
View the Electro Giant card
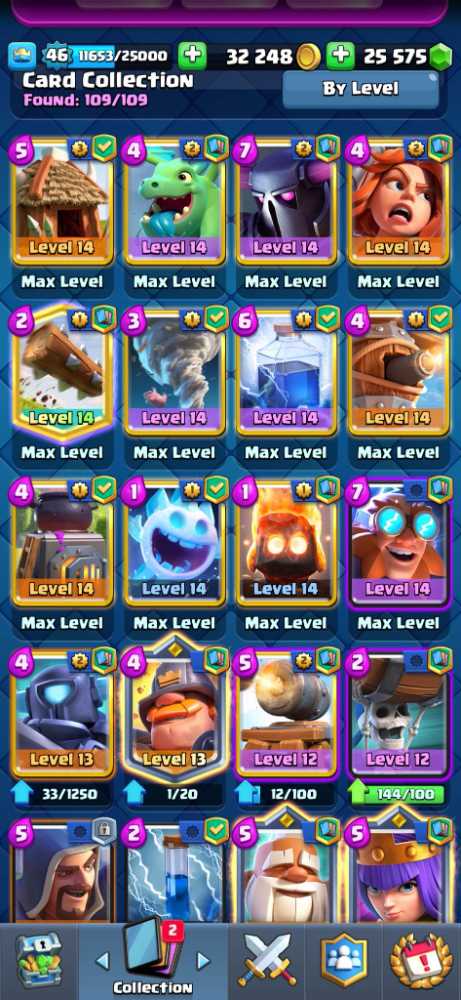pos(399,543)
